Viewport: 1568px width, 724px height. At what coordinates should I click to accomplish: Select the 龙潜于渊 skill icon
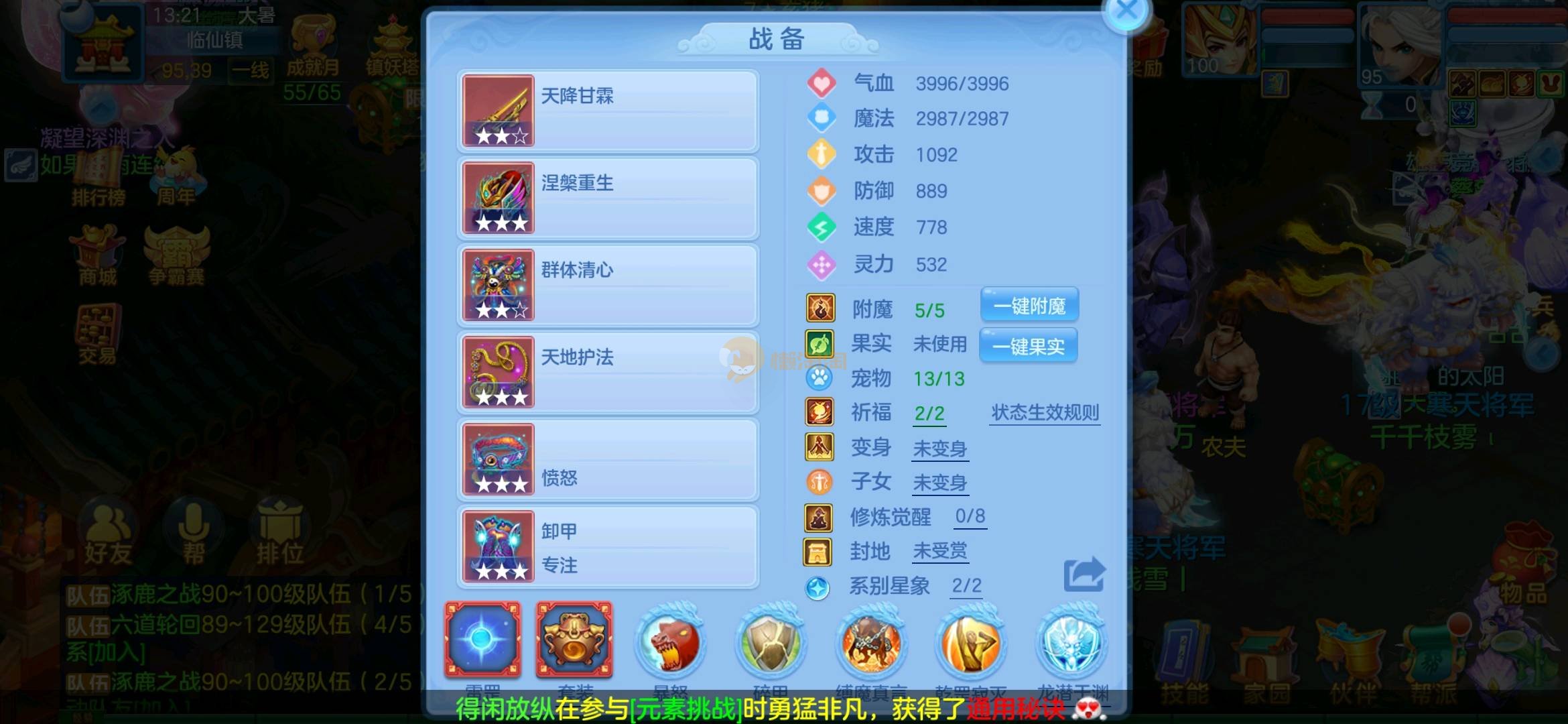pos(1072,642)
